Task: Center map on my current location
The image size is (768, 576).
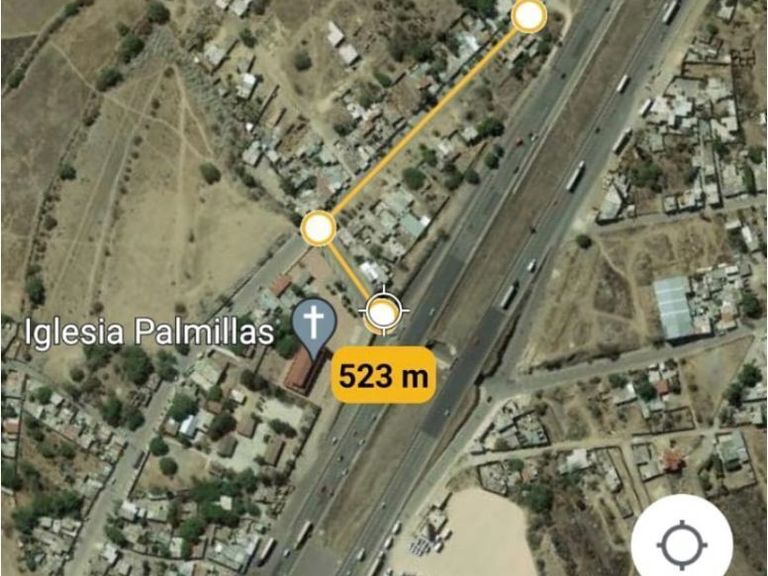Action: click(x=682, y=545)
